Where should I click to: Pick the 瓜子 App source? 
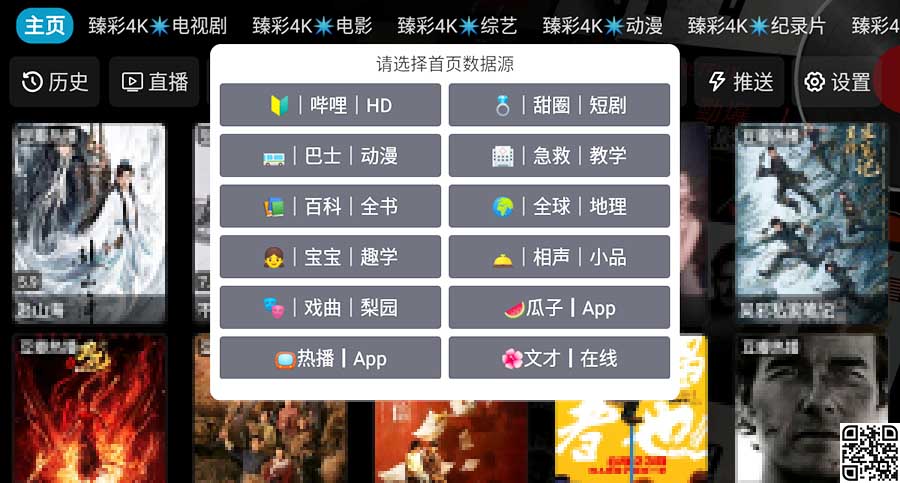click(x=559, y=307)
